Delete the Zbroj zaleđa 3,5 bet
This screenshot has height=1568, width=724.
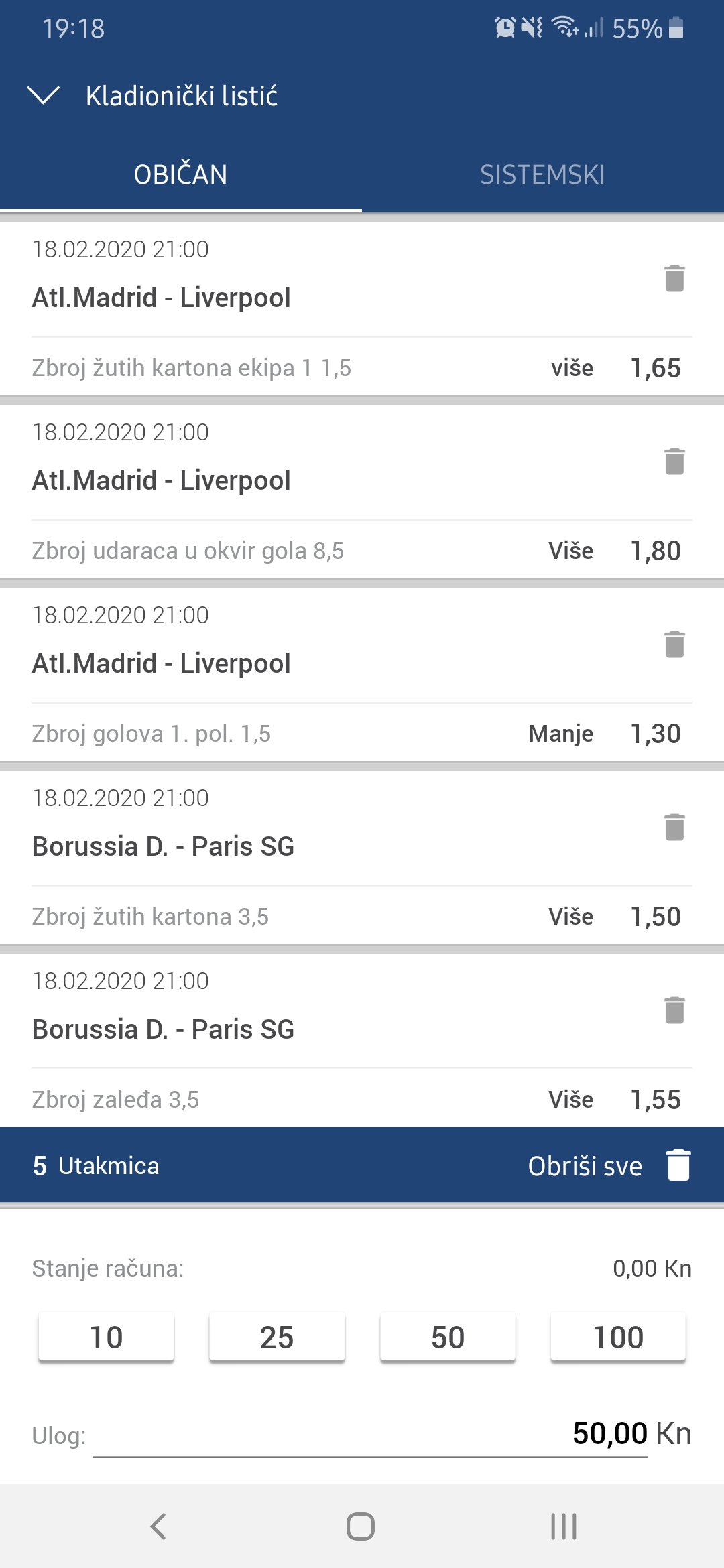click(674, 1010)
